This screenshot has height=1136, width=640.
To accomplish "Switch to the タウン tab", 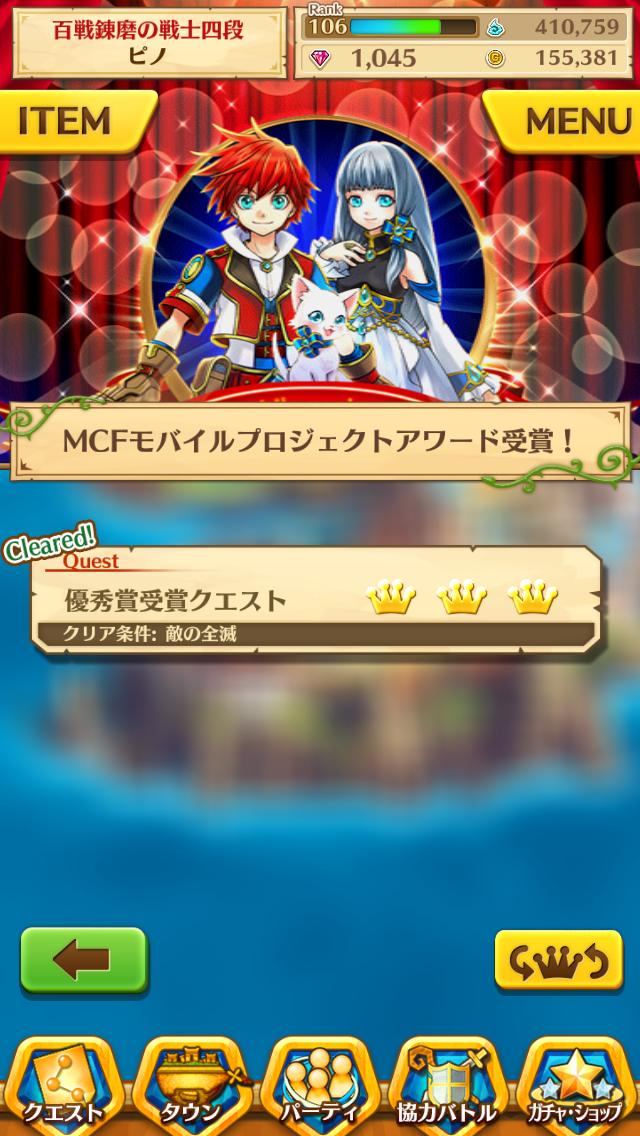I will click(x=190, y=1085).
